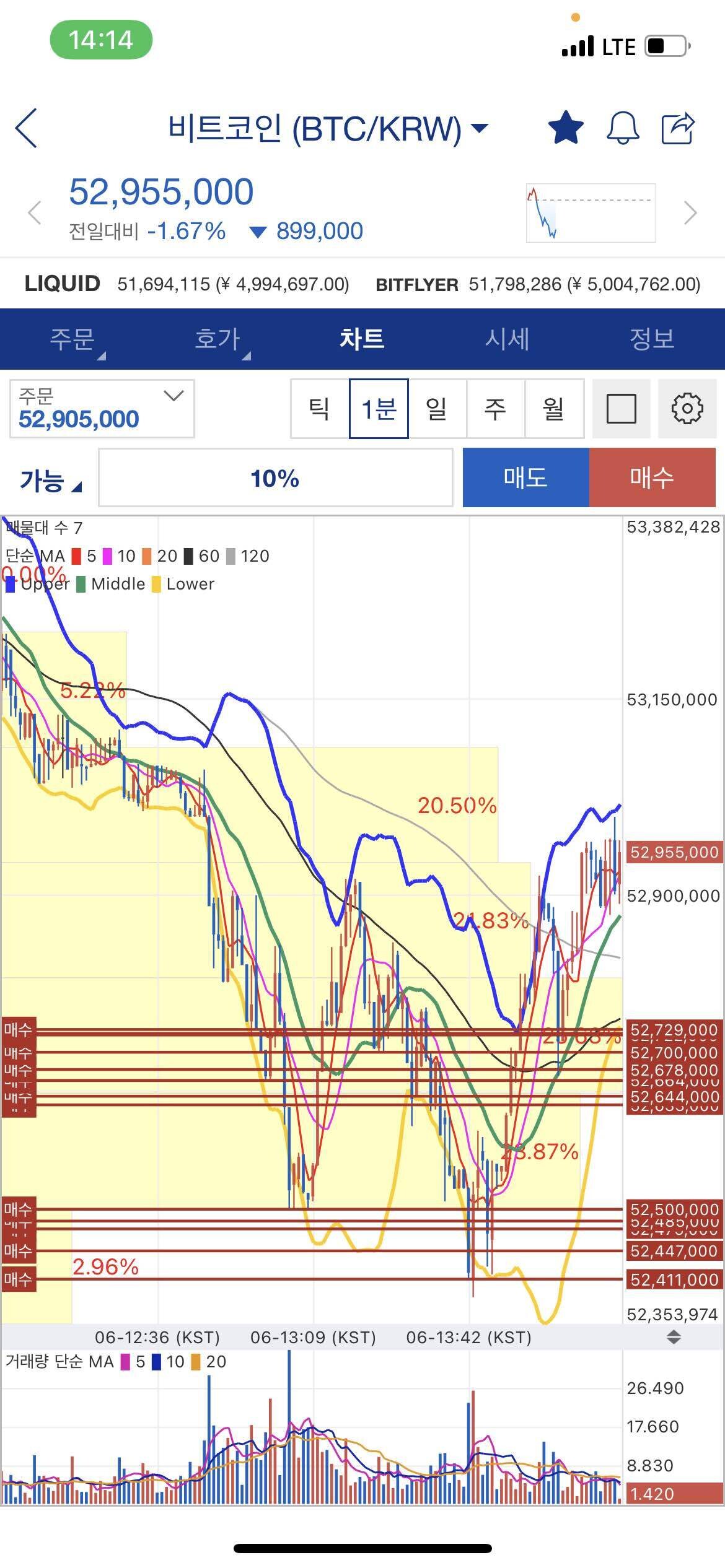The height and width of the screenshot is (1568, 725).
Task: Toggle the favorite star
Action: pos(566,128)
